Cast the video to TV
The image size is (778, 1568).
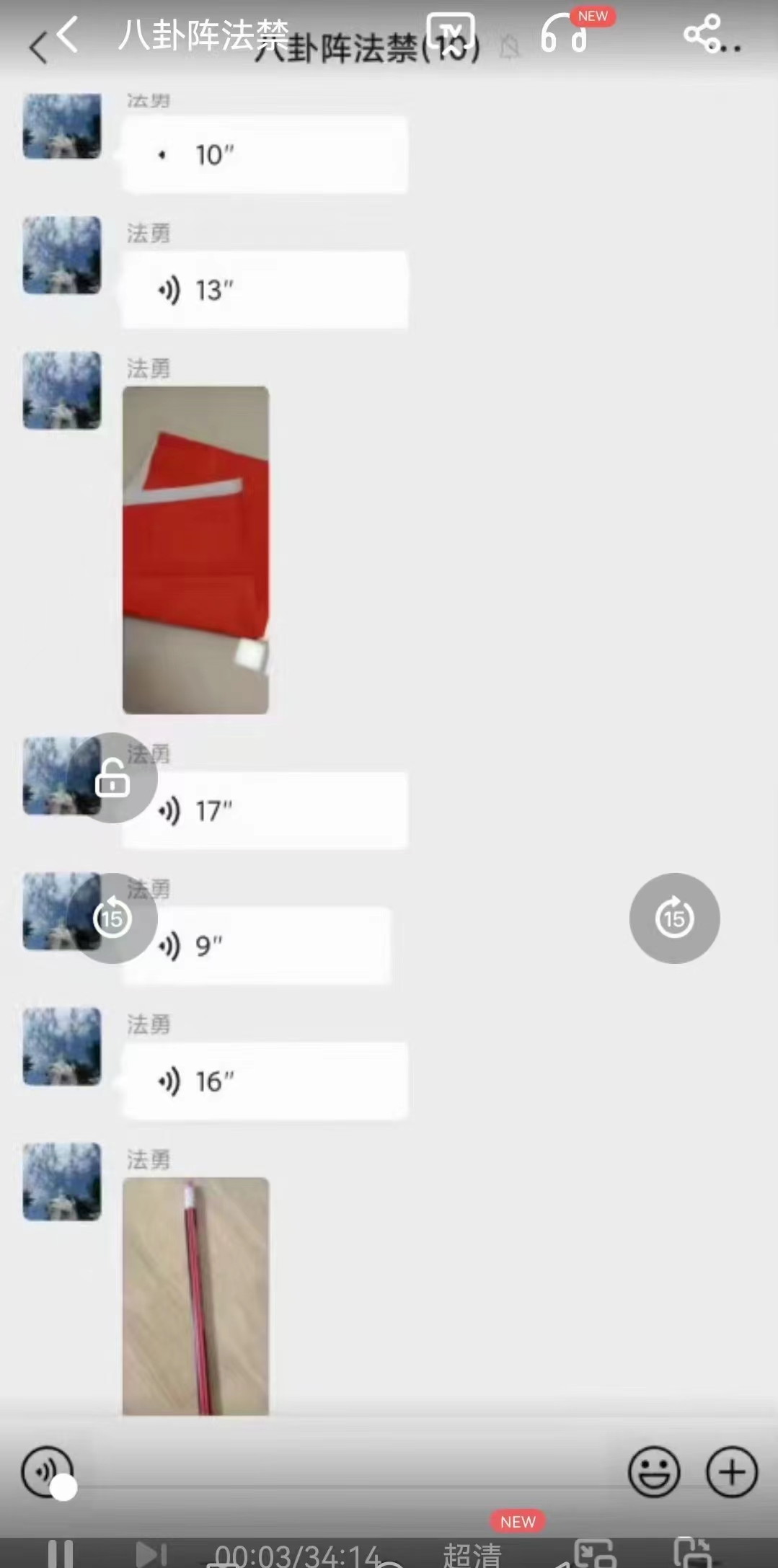tap(451, 32)
